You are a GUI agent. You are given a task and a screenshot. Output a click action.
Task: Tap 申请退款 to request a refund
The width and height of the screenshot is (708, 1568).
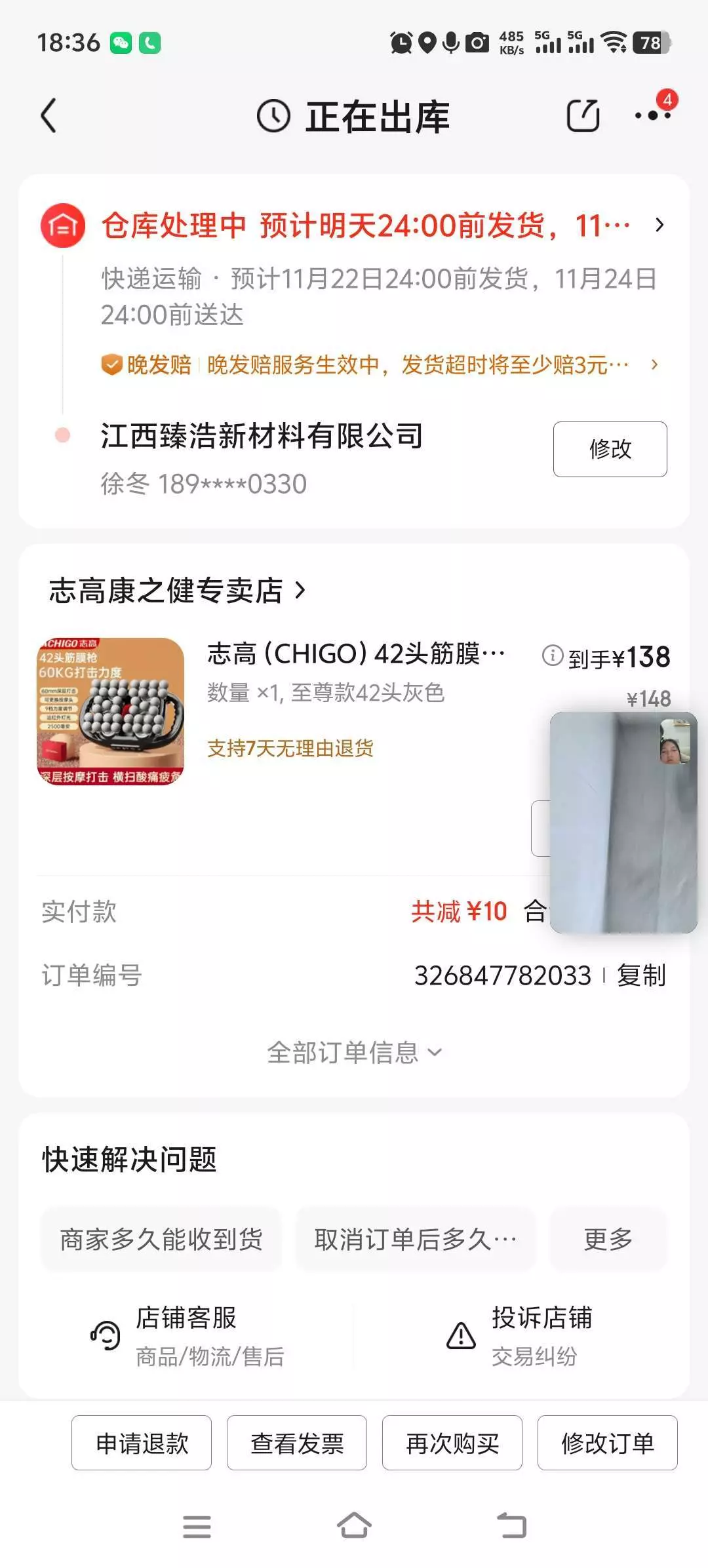click(x=142, y=1443)
